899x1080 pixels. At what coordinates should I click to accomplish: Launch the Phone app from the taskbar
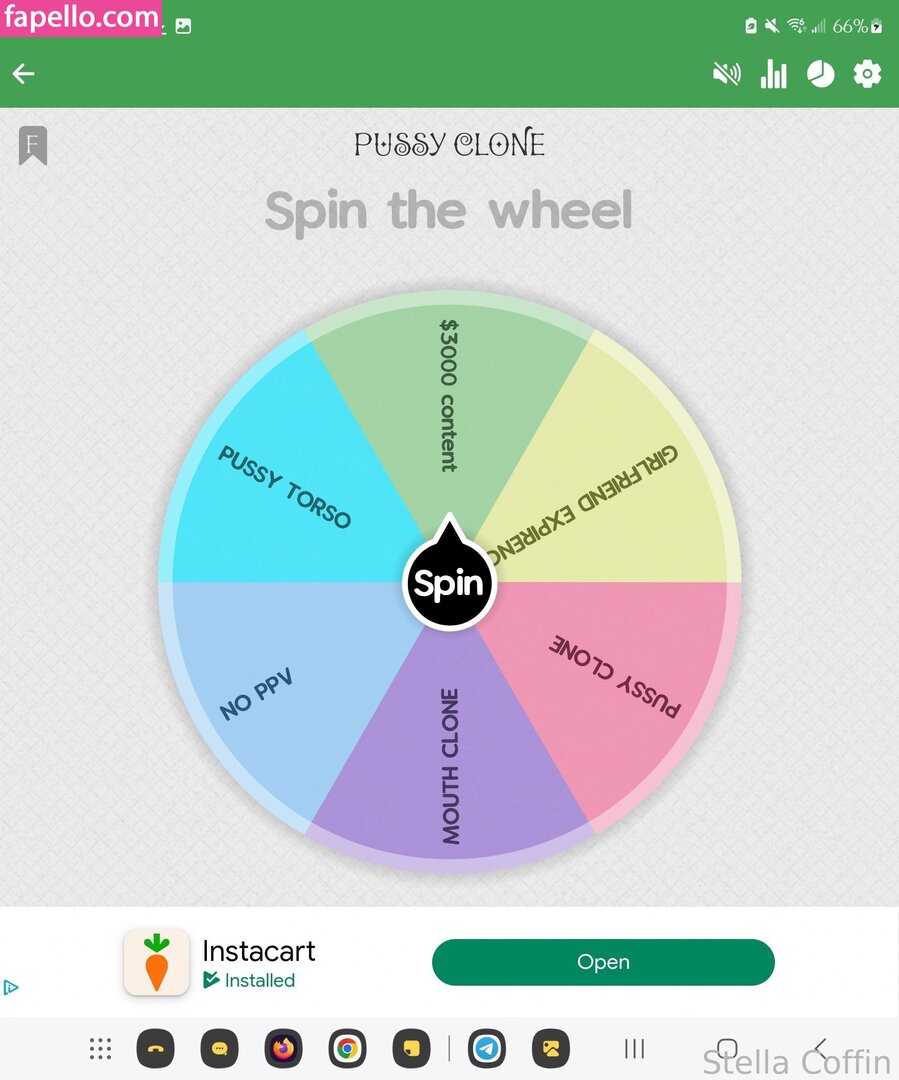pos(155,1049)
